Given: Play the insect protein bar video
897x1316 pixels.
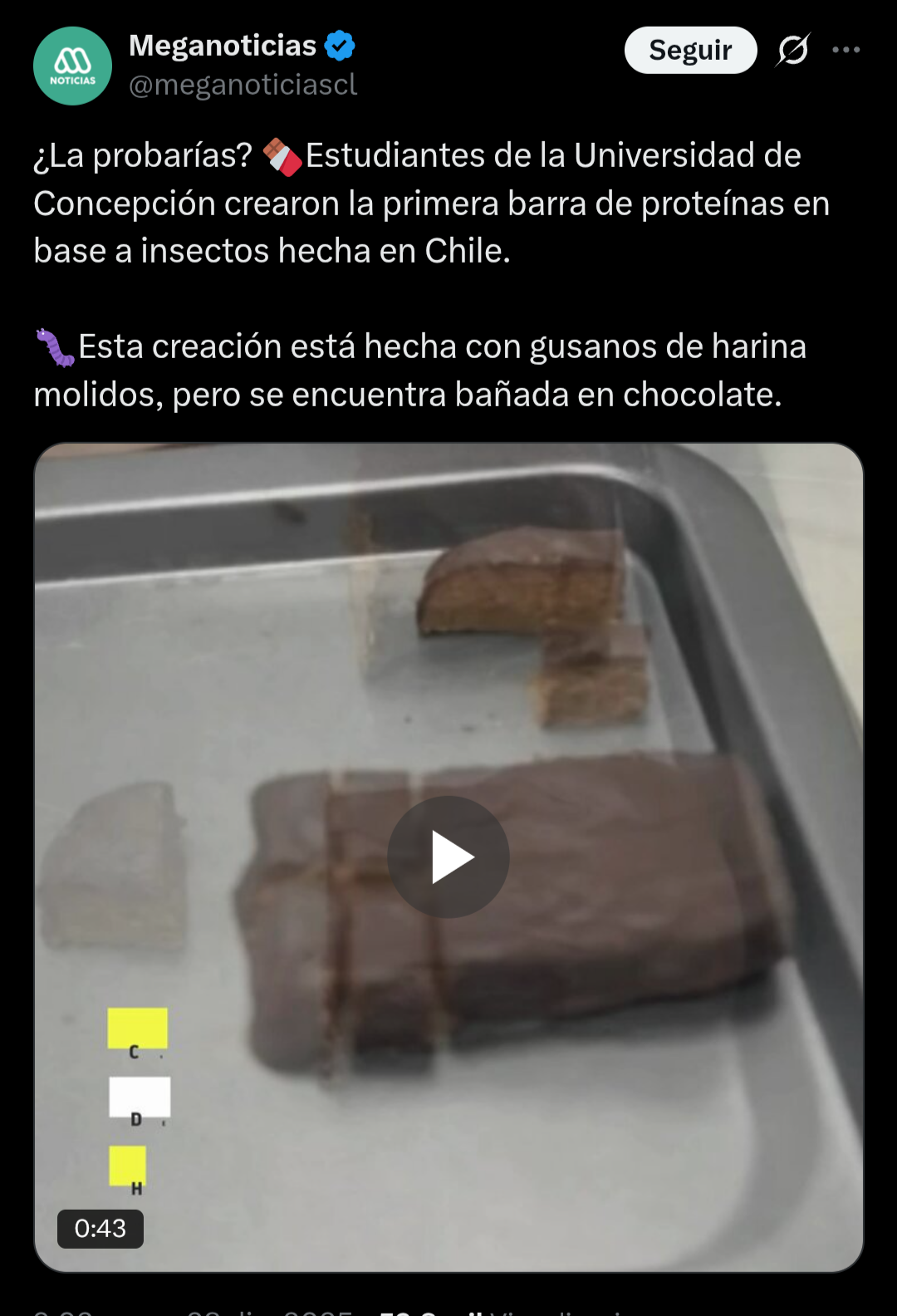Looking at the screenshot, I should (x=448, y=857).
